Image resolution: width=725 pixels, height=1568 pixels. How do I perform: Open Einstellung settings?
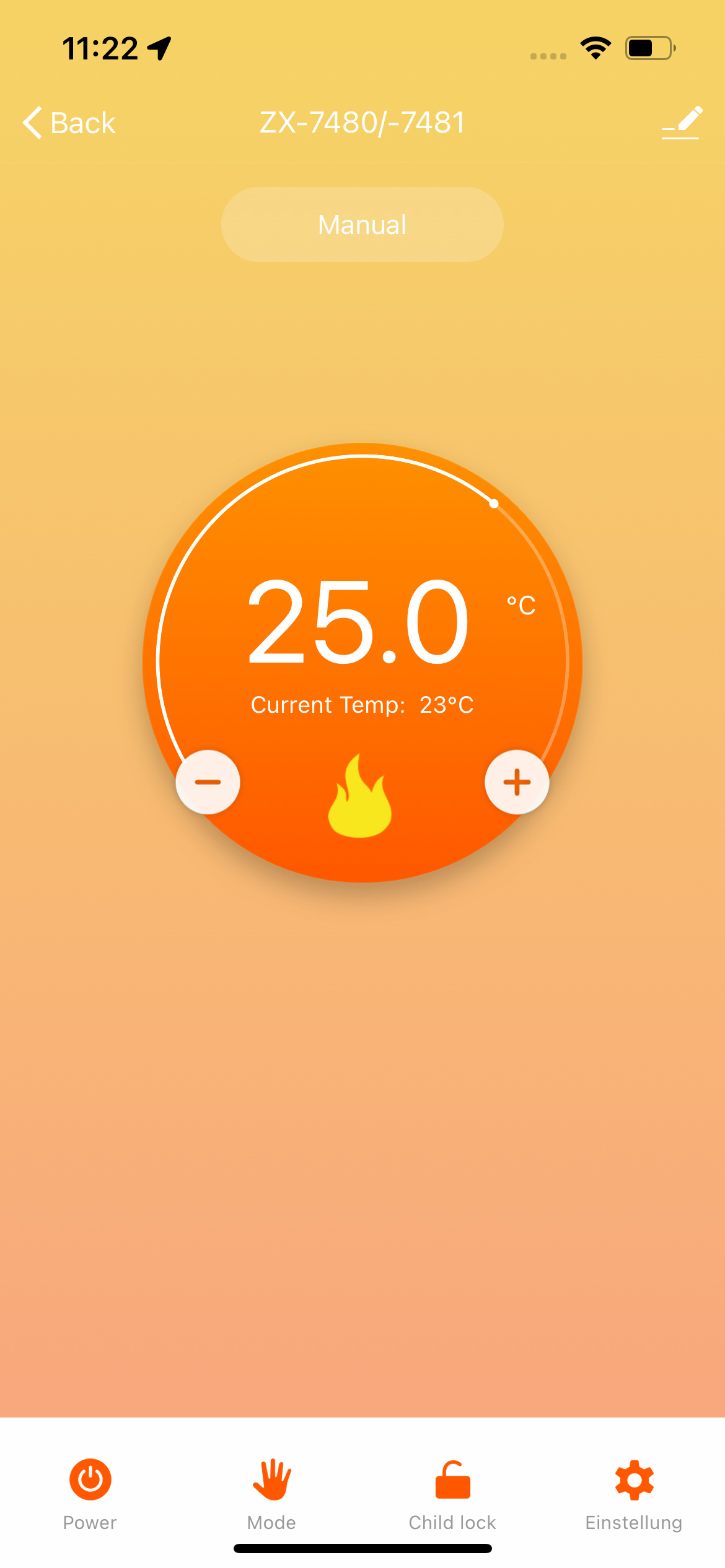(634, 1494)
